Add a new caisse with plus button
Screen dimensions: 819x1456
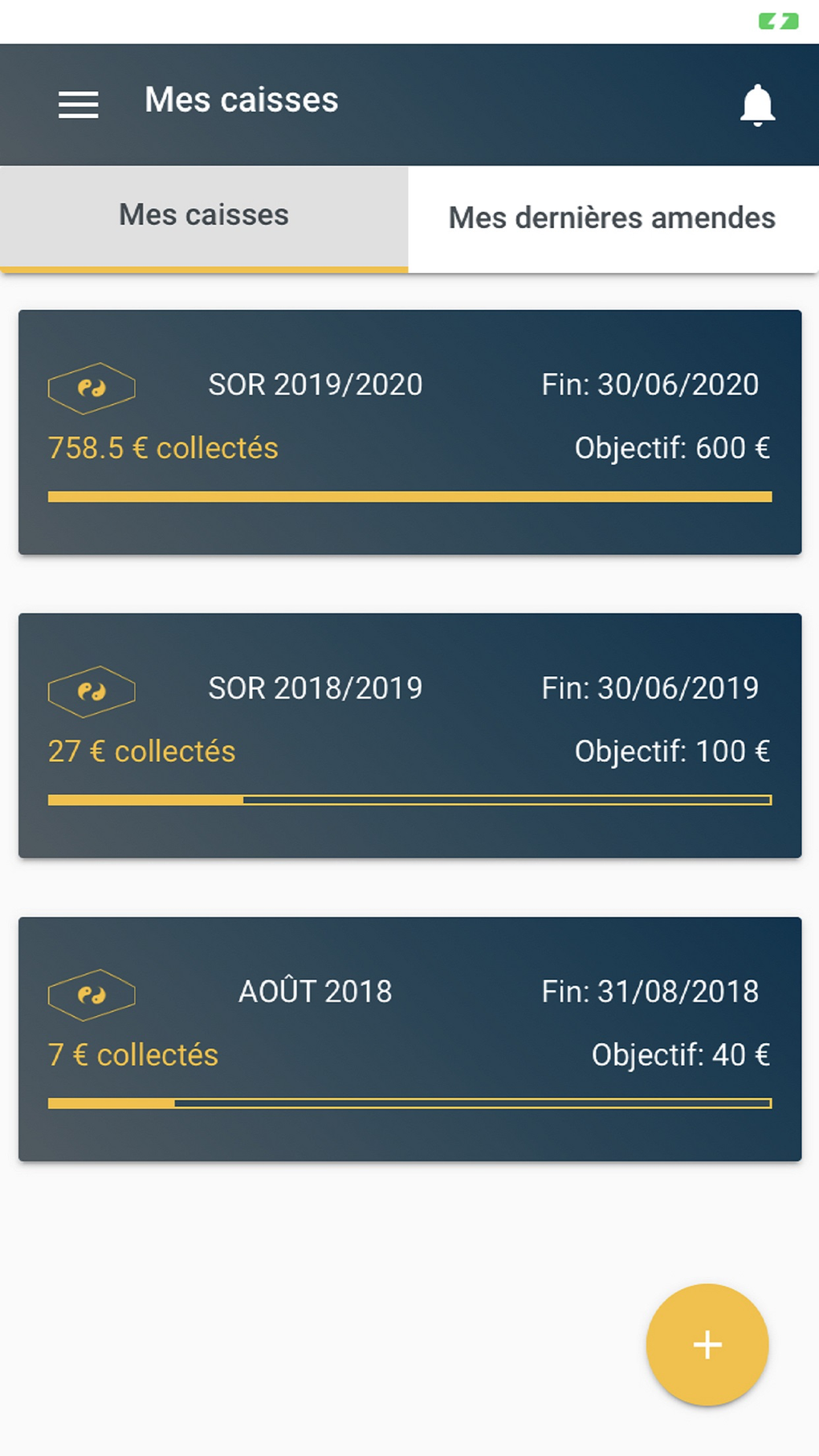(707, 1344)
